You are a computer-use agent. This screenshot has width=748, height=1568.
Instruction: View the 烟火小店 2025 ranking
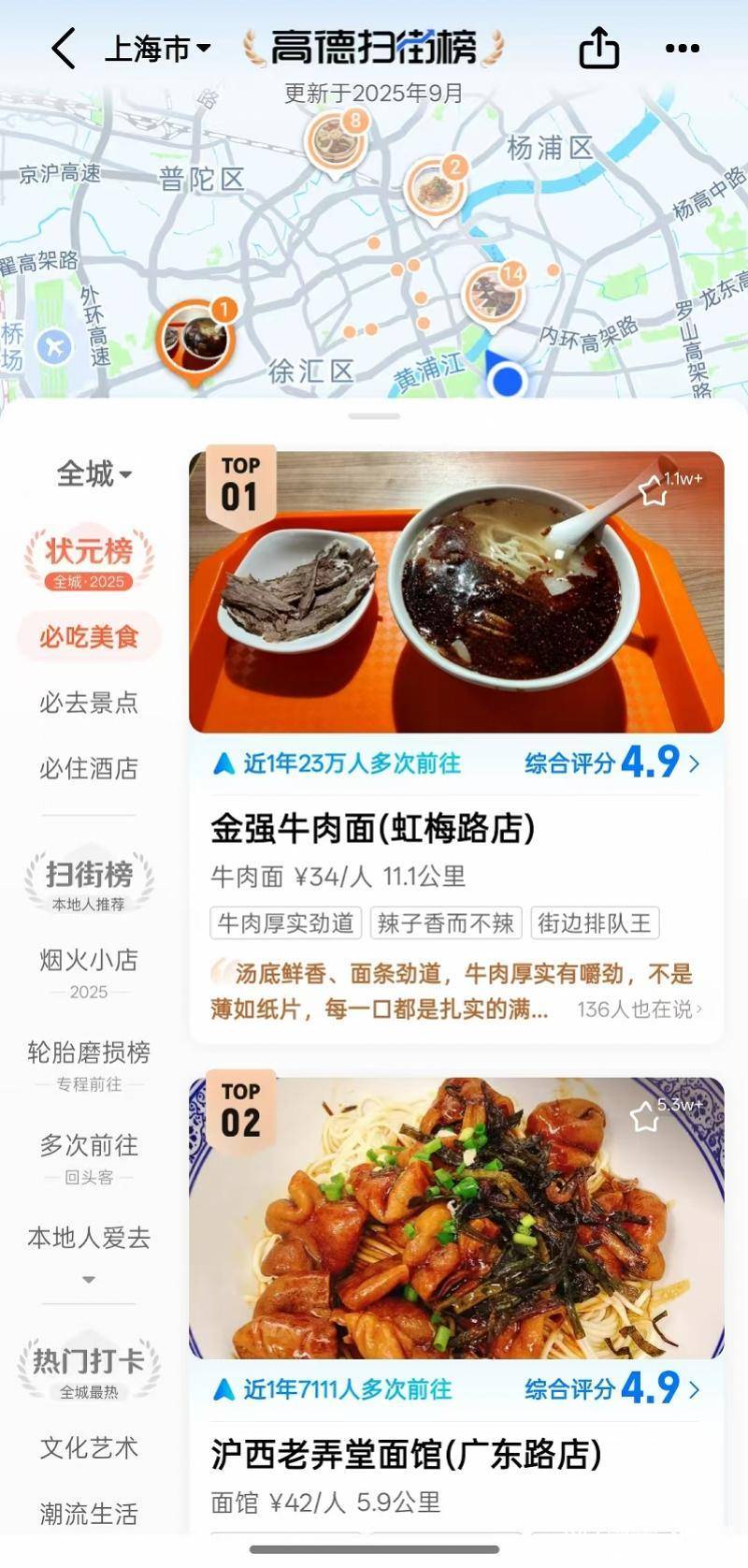[89, 971]
